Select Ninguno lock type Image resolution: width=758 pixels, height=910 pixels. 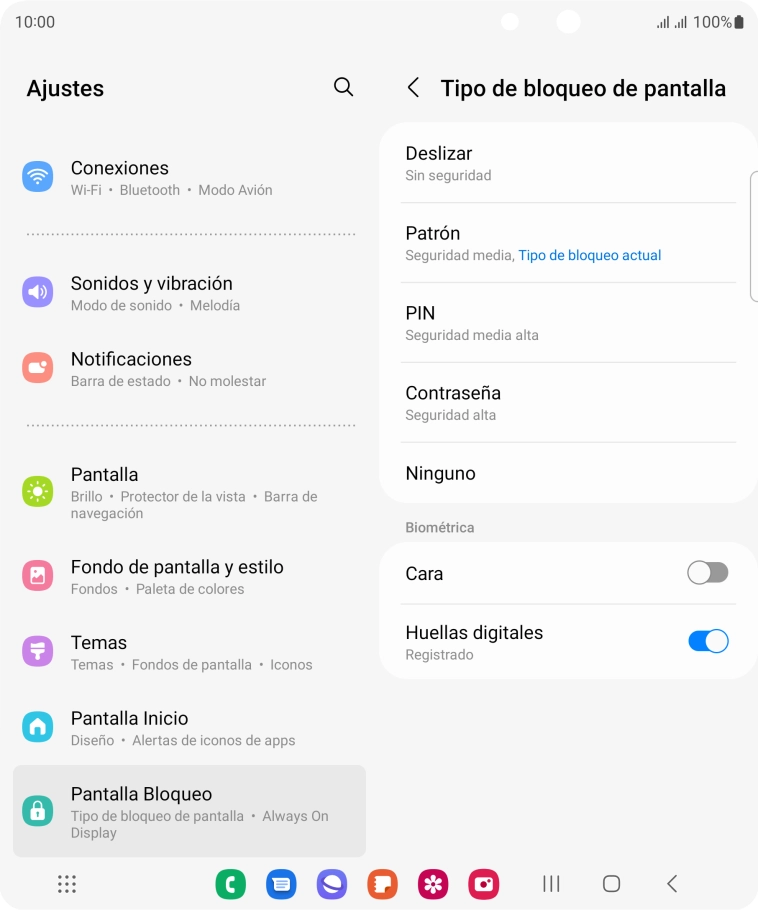click(x=568, y=473)
